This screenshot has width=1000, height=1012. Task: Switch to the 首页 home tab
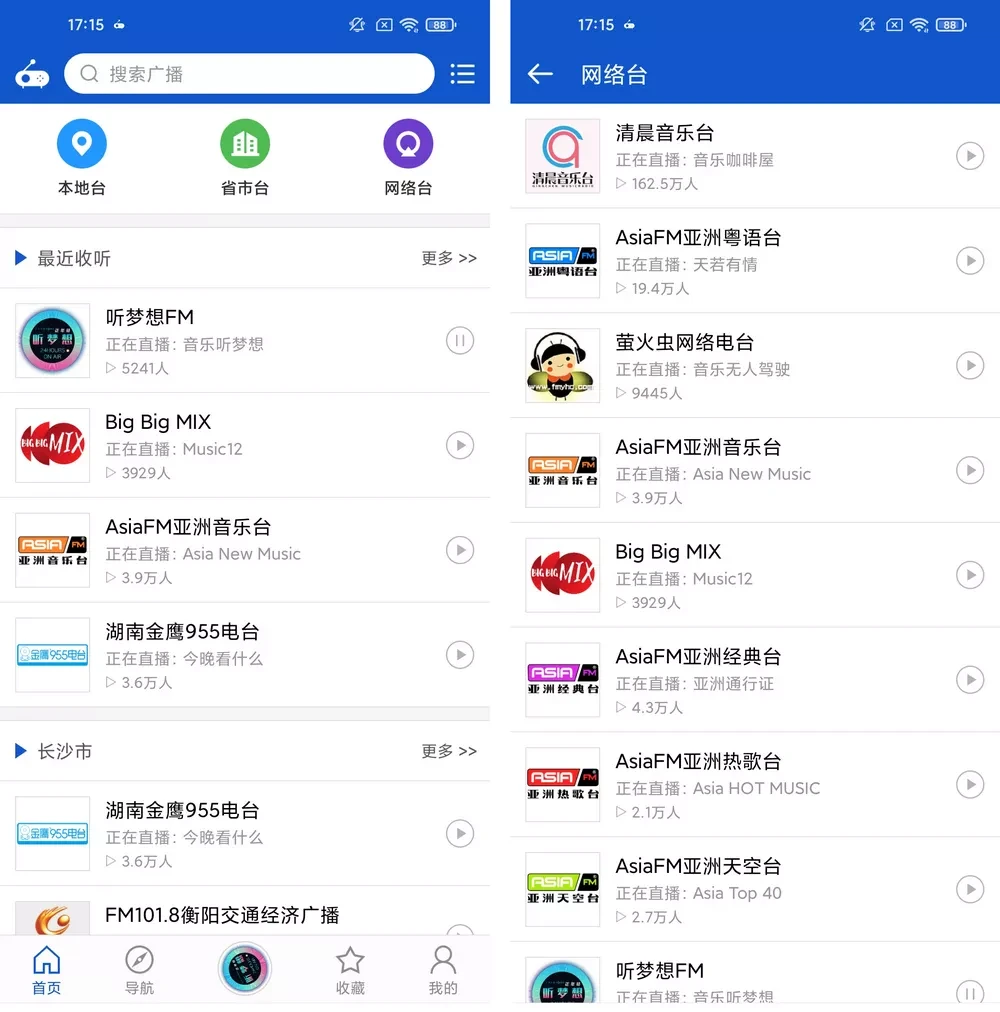46,968
